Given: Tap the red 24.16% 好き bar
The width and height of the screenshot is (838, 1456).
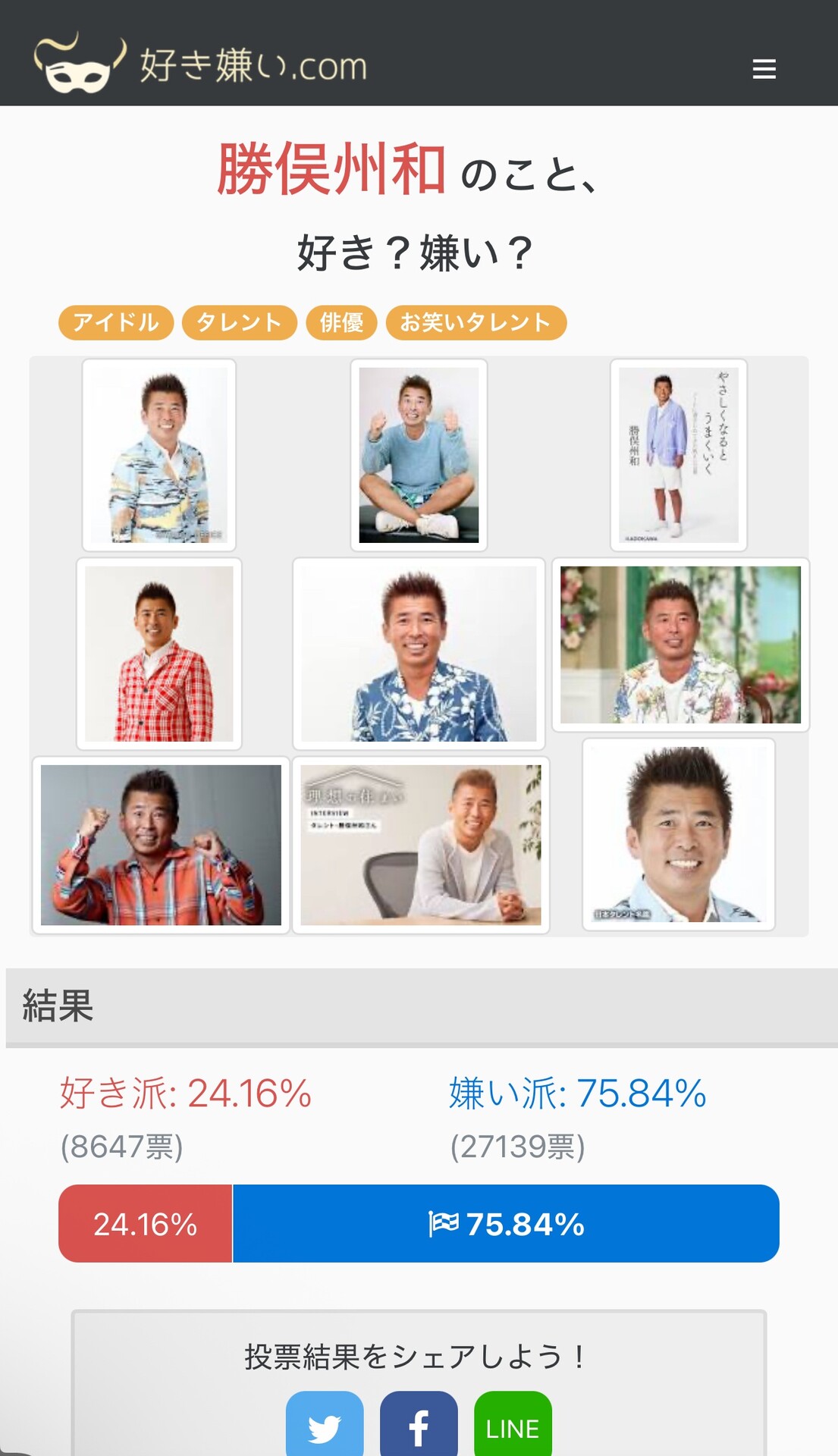Looking at the screenshot, I should pyautogui.click(x=146, y=1224).
